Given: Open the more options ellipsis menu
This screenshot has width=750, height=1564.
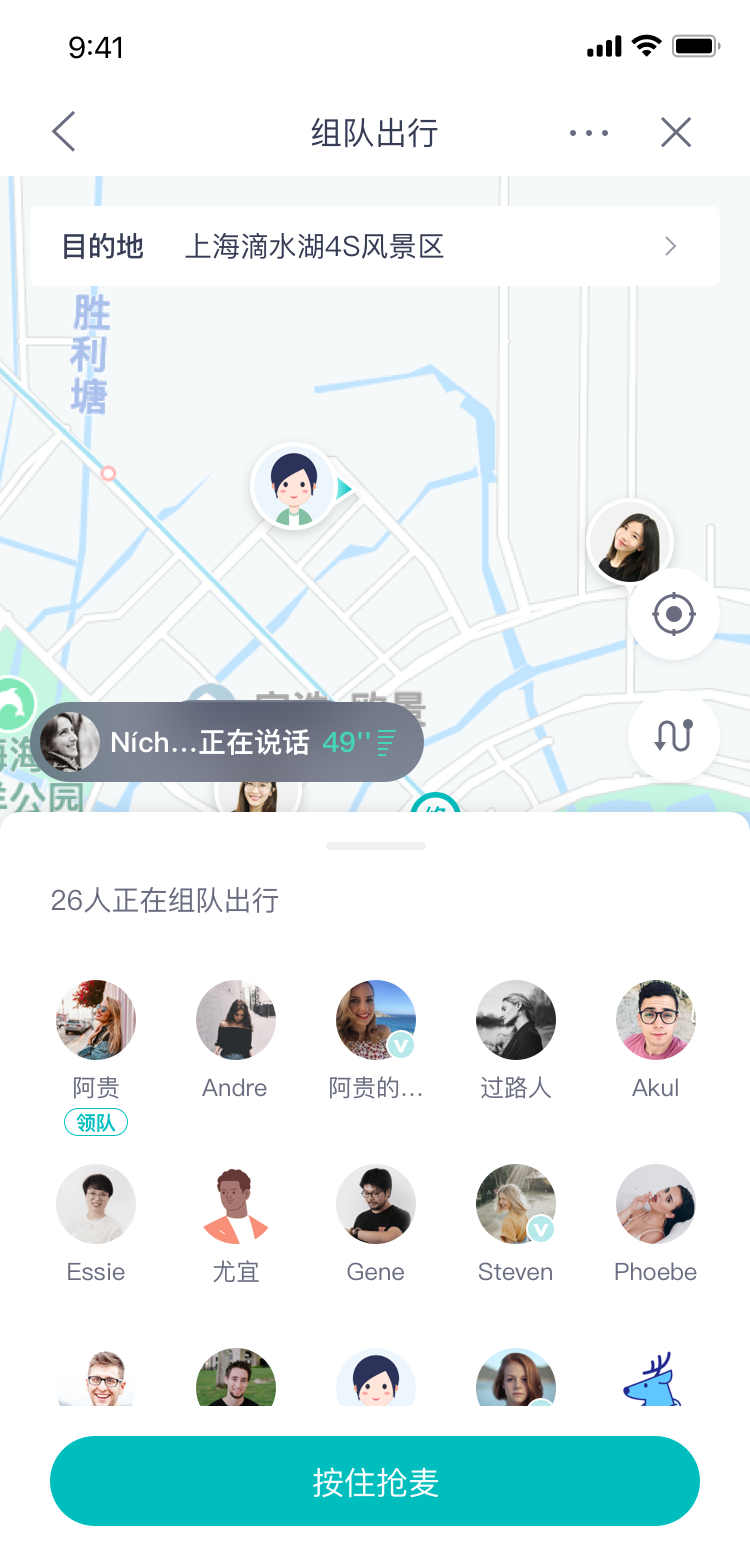Looking at the screenshot, I should (x=588, y=131).
